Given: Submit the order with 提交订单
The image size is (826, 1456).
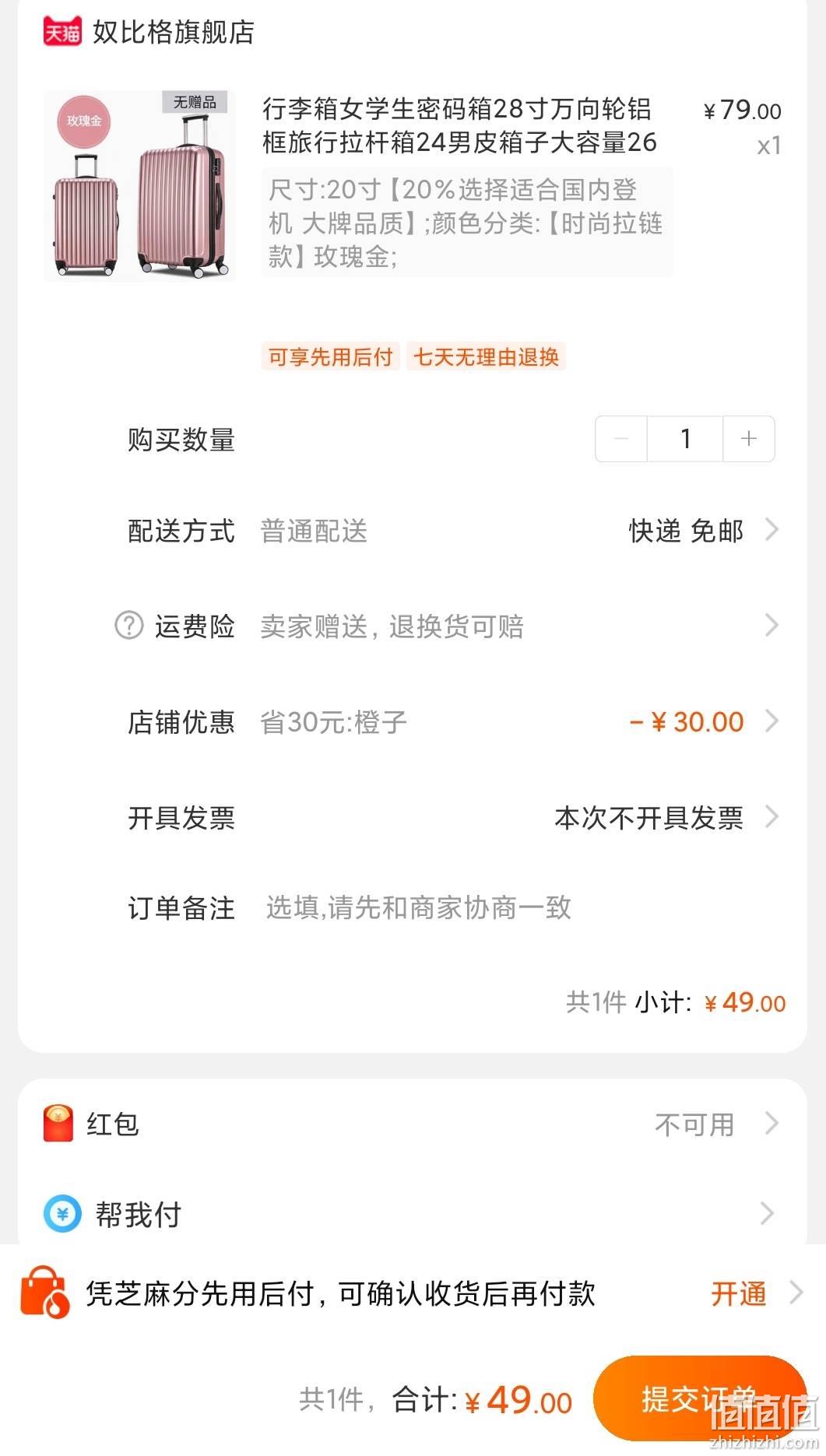Looking at the screenshot, I should [699, 1398].
